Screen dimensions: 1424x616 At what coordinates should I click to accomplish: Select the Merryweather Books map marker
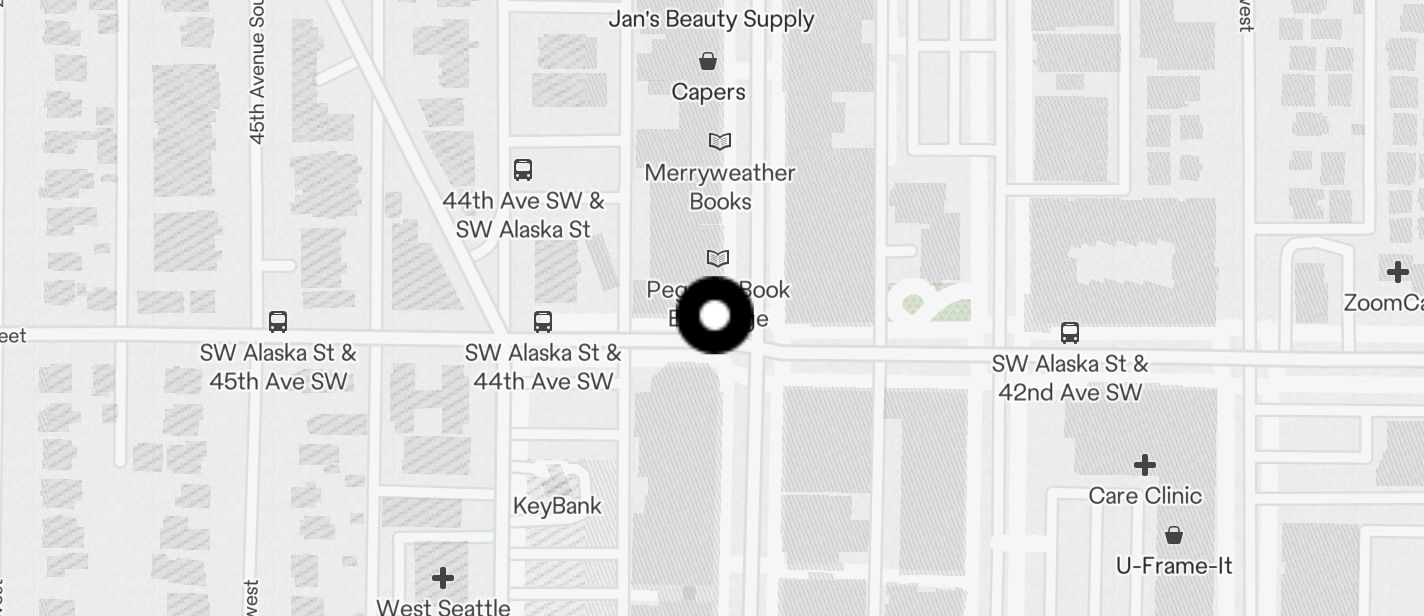click(719, 142)
